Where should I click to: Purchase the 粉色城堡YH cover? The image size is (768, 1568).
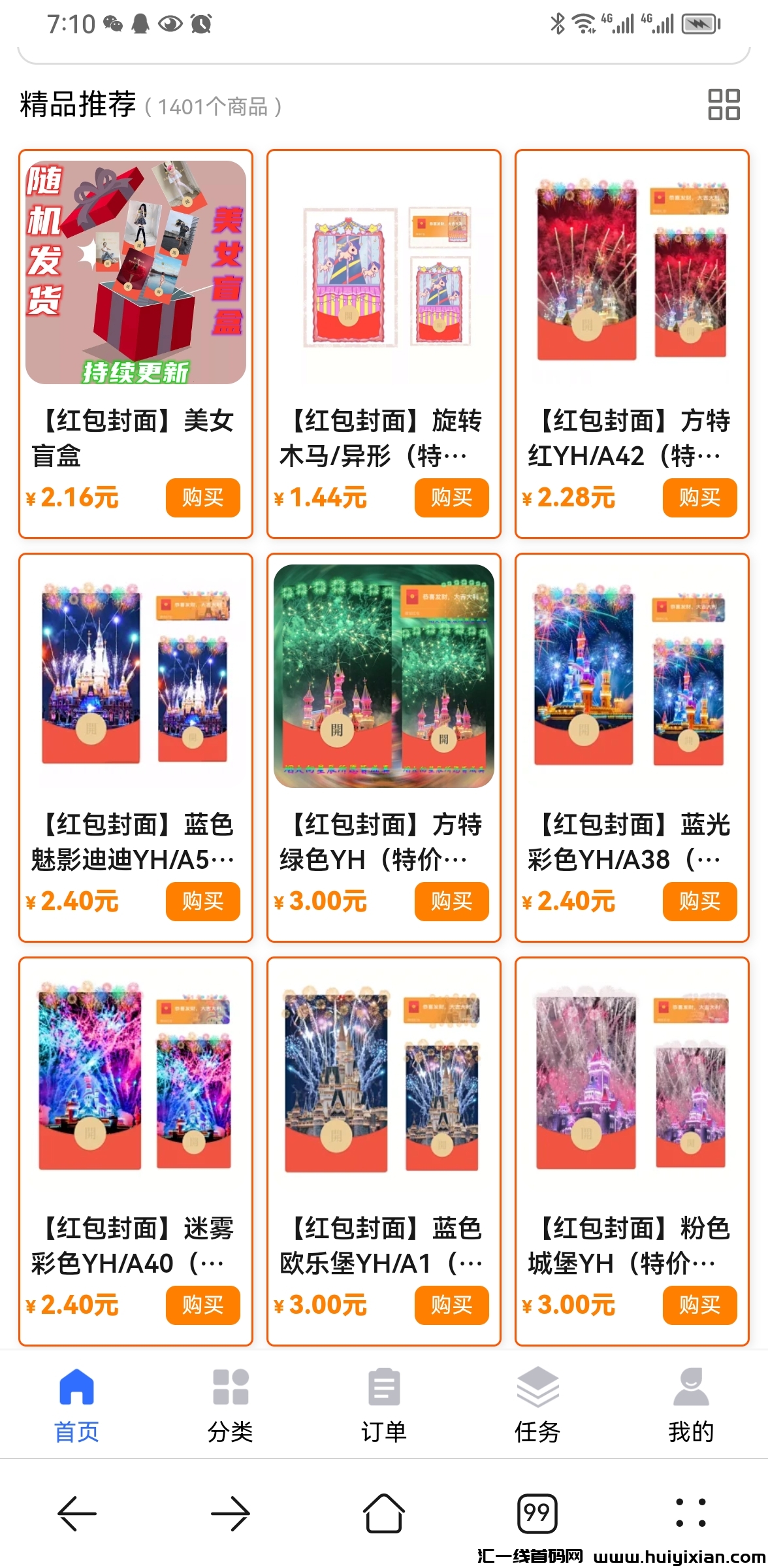699,1305
